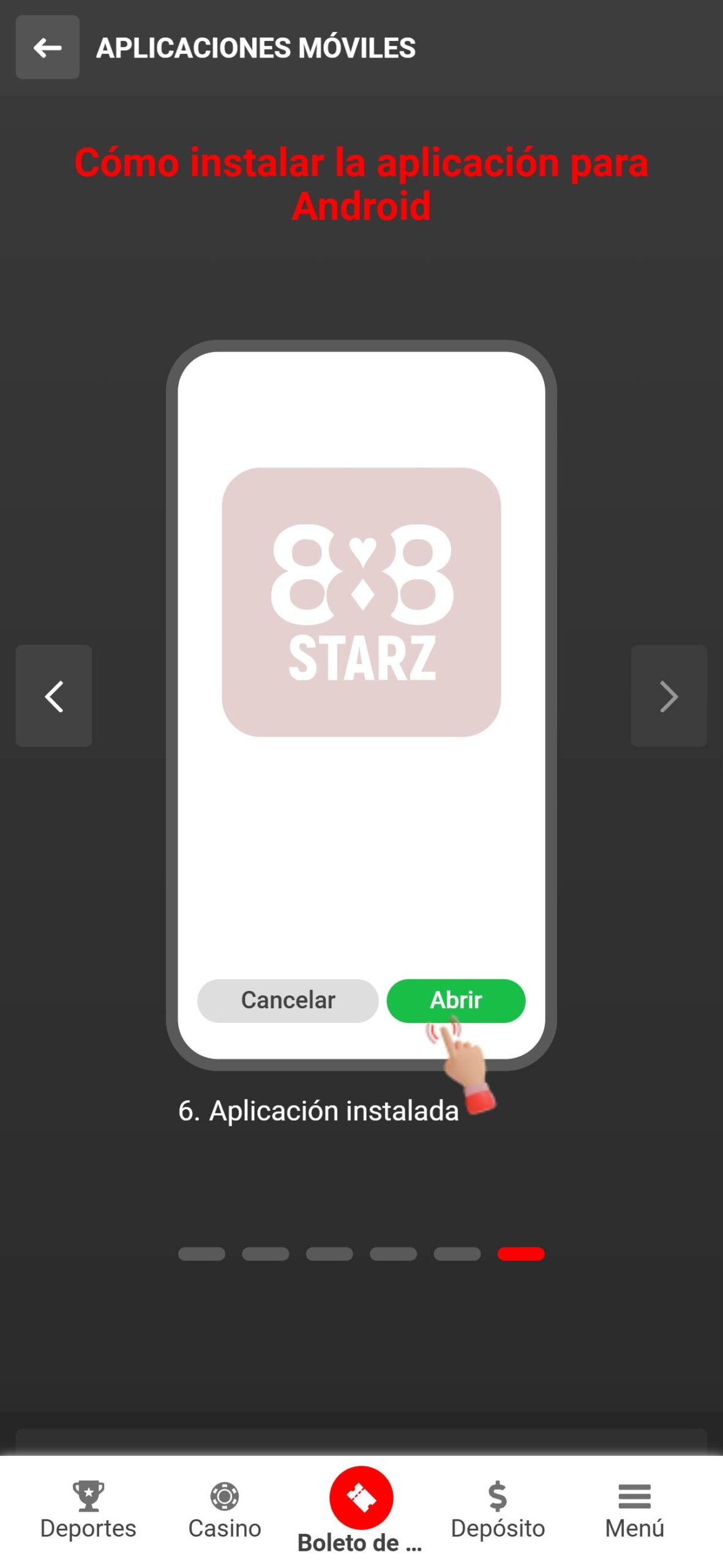Show the next installation step
This screenshot has width=723, height=1568.
669,696
